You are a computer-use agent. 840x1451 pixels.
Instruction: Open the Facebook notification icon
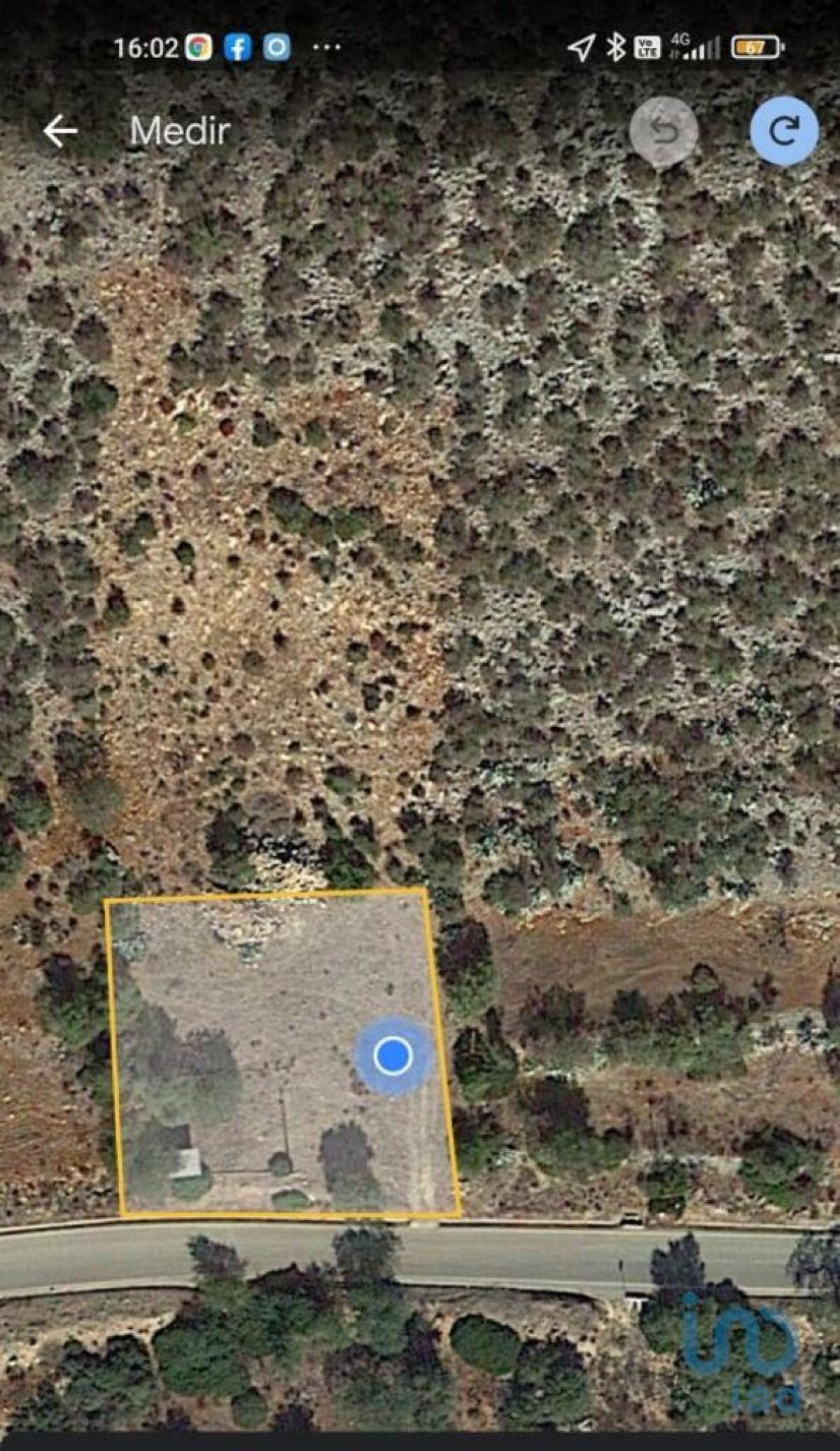[239, 47]
